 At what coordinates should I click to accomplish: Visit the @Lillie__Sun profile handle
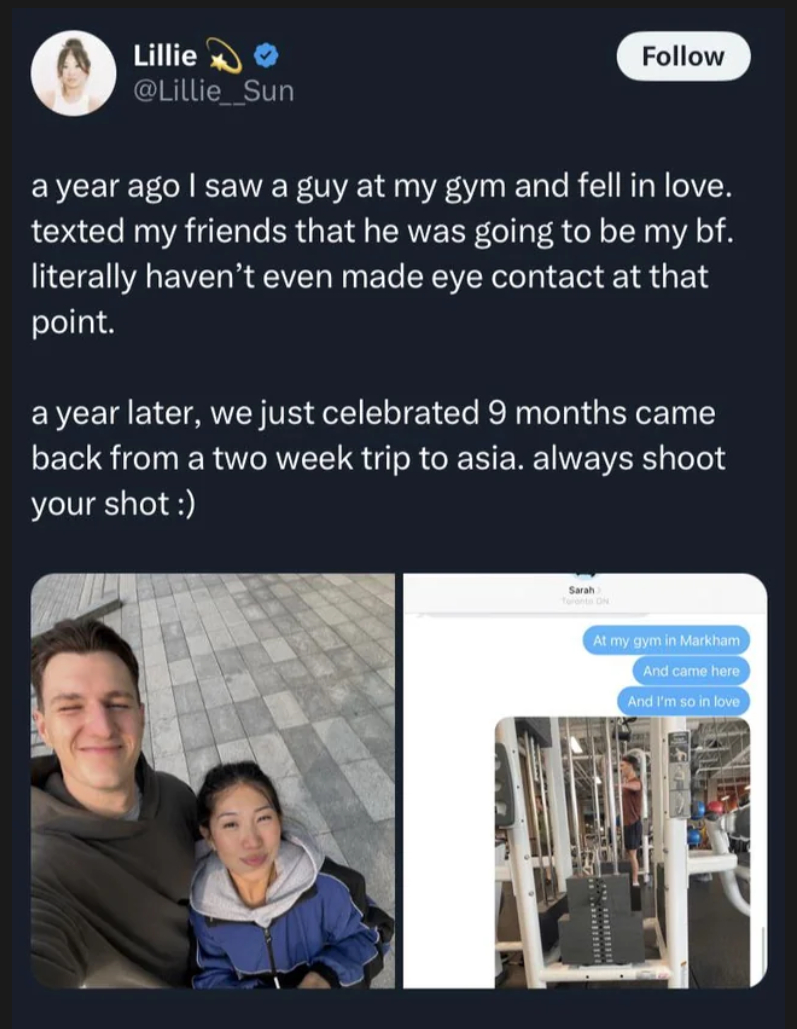(213, 91)
